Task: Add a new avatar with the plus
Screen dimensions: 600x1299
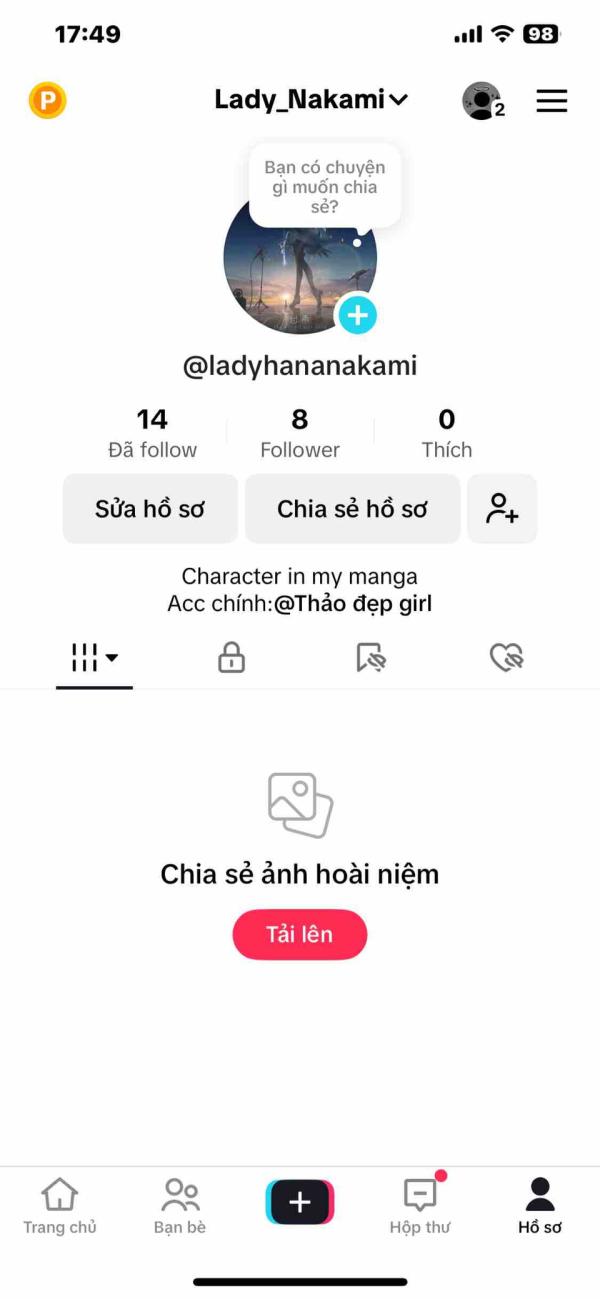Action: (357, 315)
